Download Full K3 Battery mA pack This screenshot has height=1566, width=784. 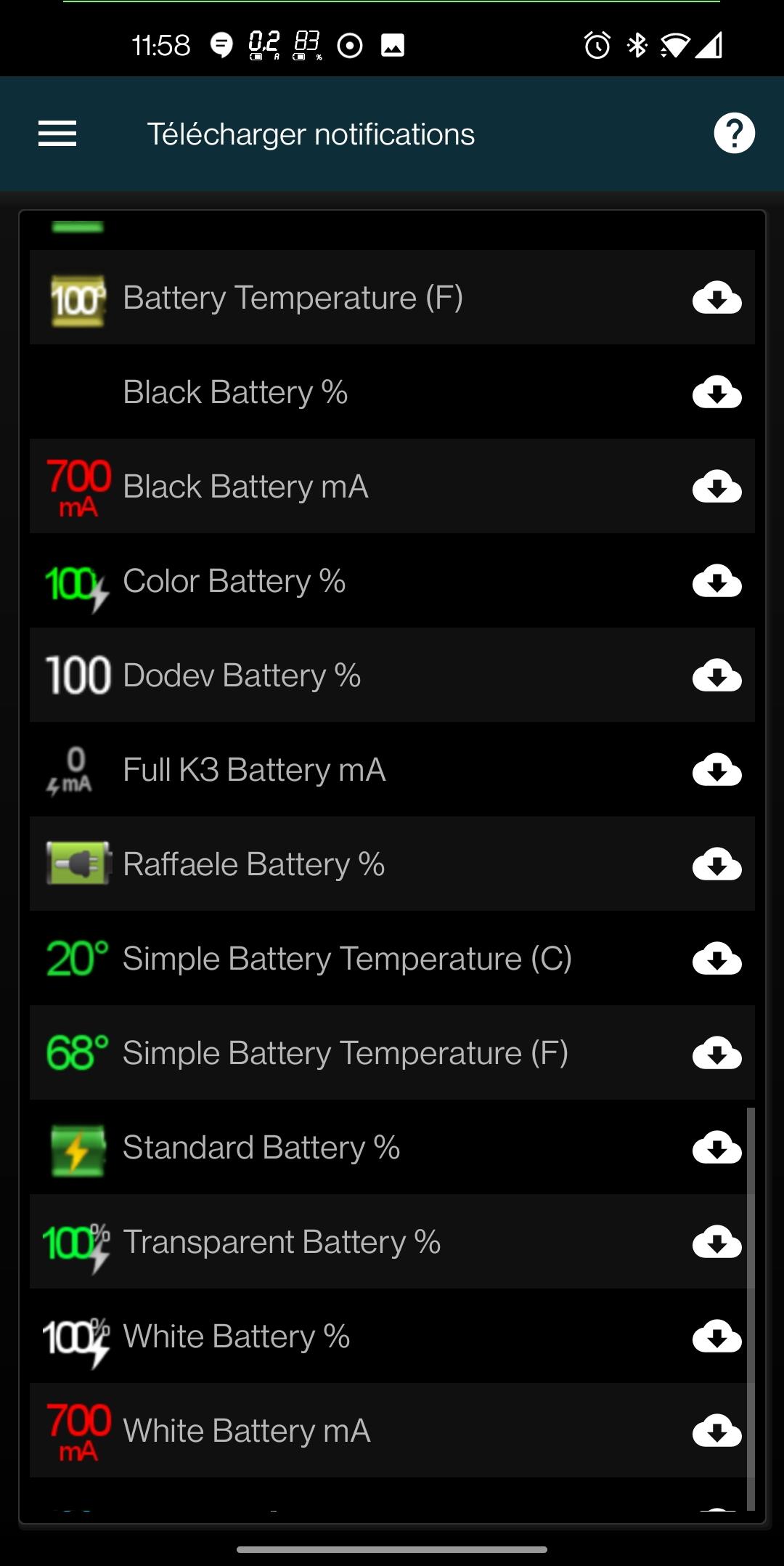pos(716,770)
